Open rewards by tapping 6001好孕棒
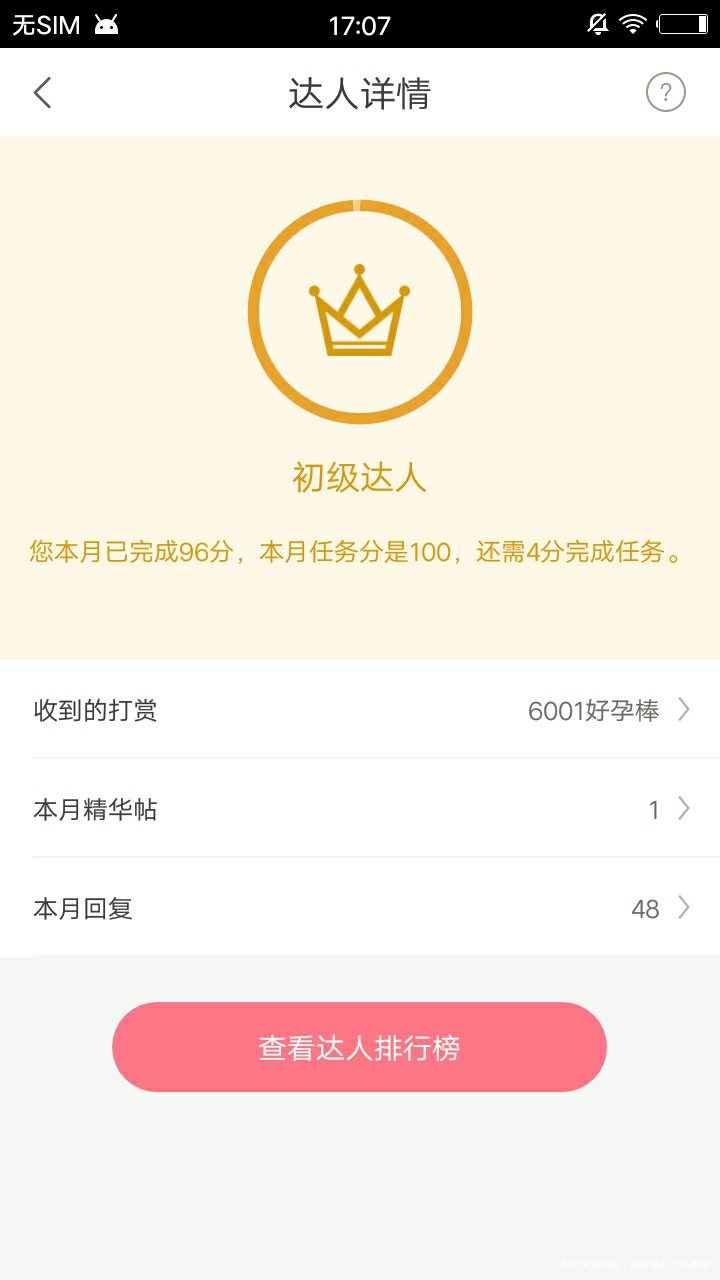720x1280 pixels. [x=593, y=710]
